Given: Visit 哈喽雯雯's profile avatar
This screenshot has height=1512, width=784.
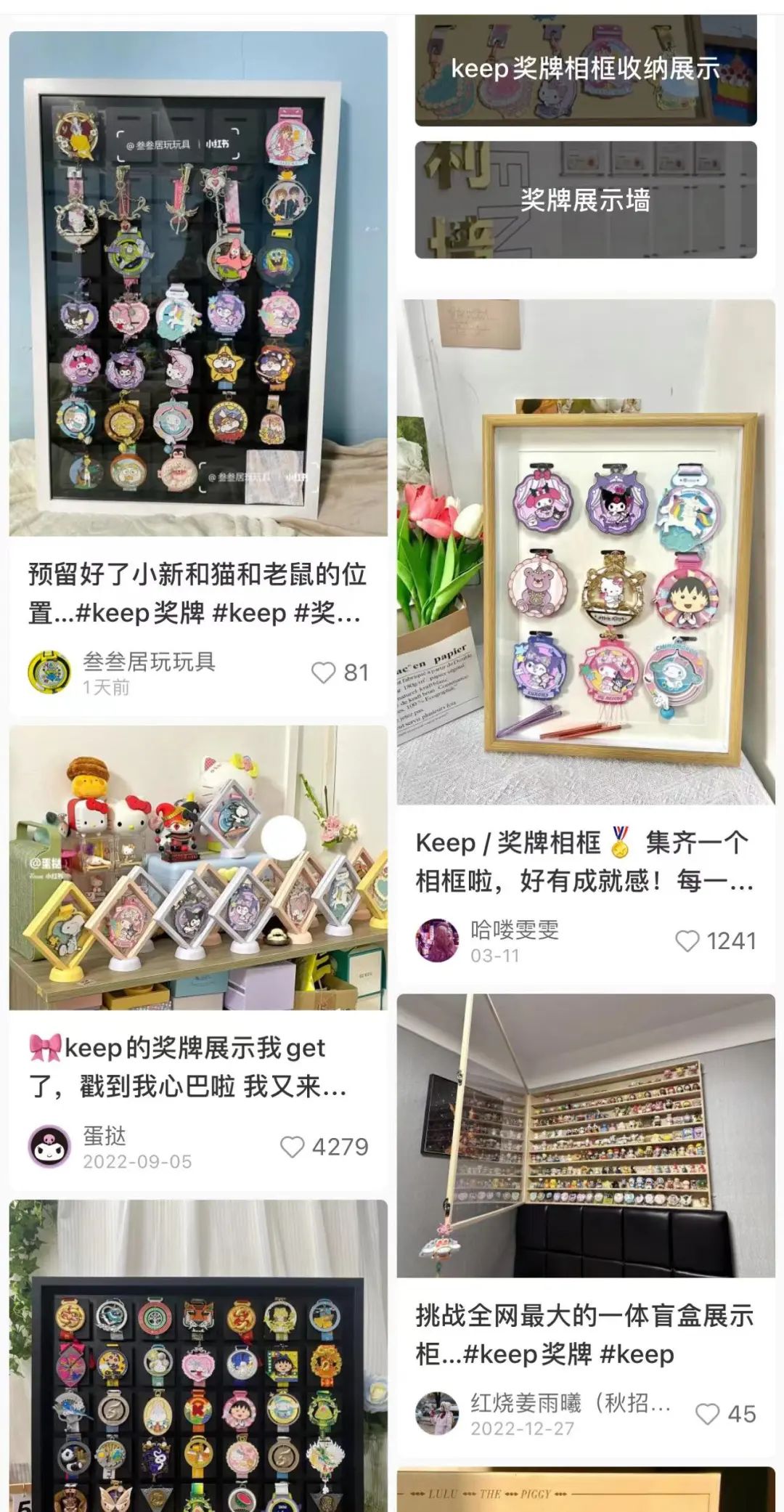Looking at the screenshot, I should coord(437,940).
